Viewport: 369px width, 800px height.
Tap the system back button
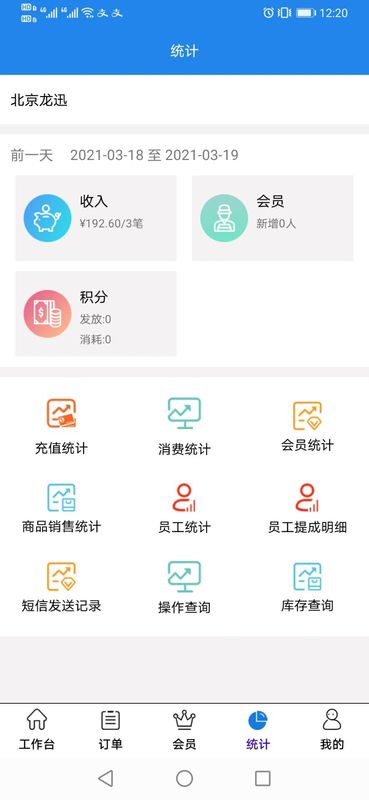pos(106,778)
